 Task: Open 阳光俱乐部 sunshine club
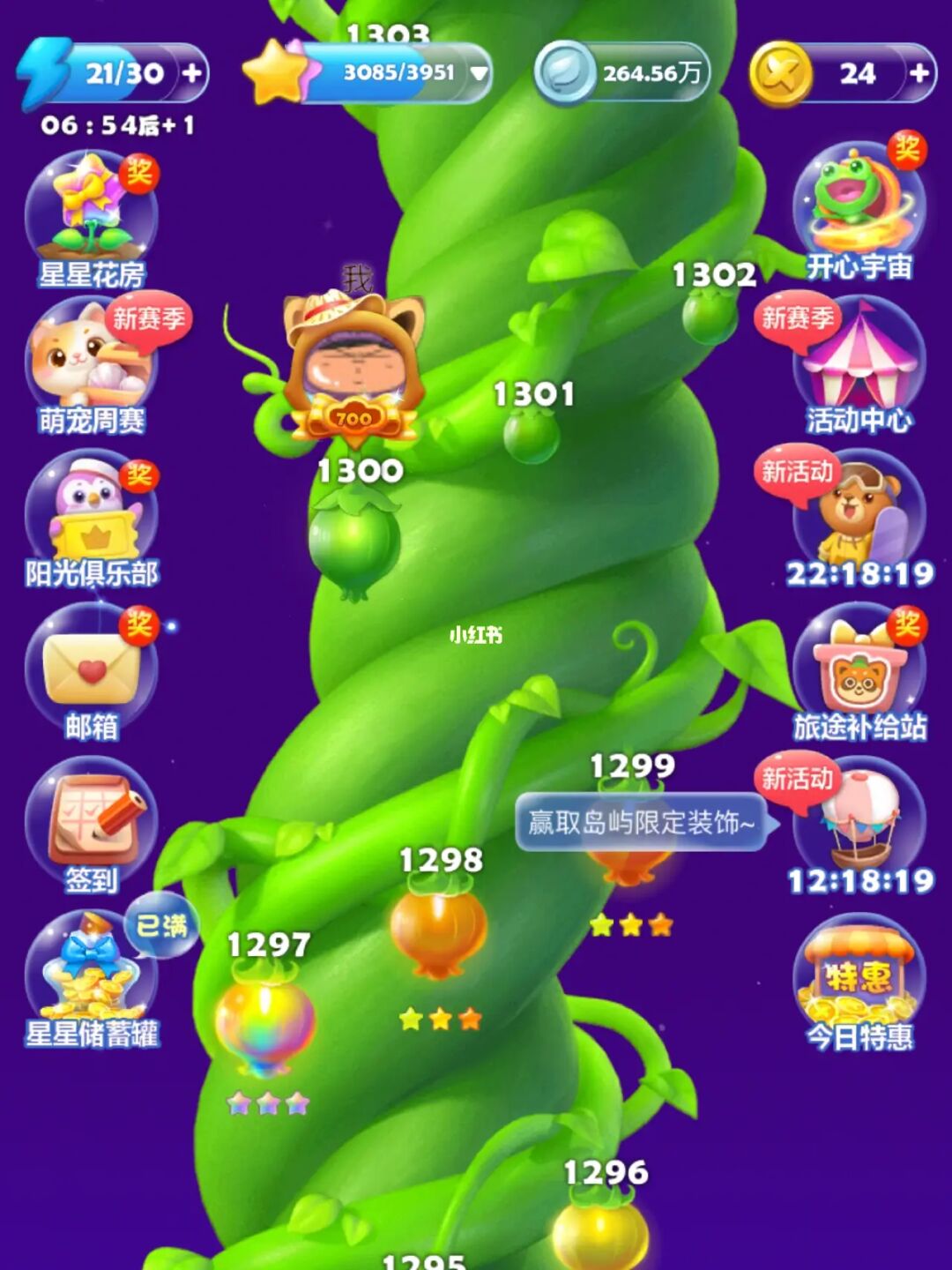point(92,519)
